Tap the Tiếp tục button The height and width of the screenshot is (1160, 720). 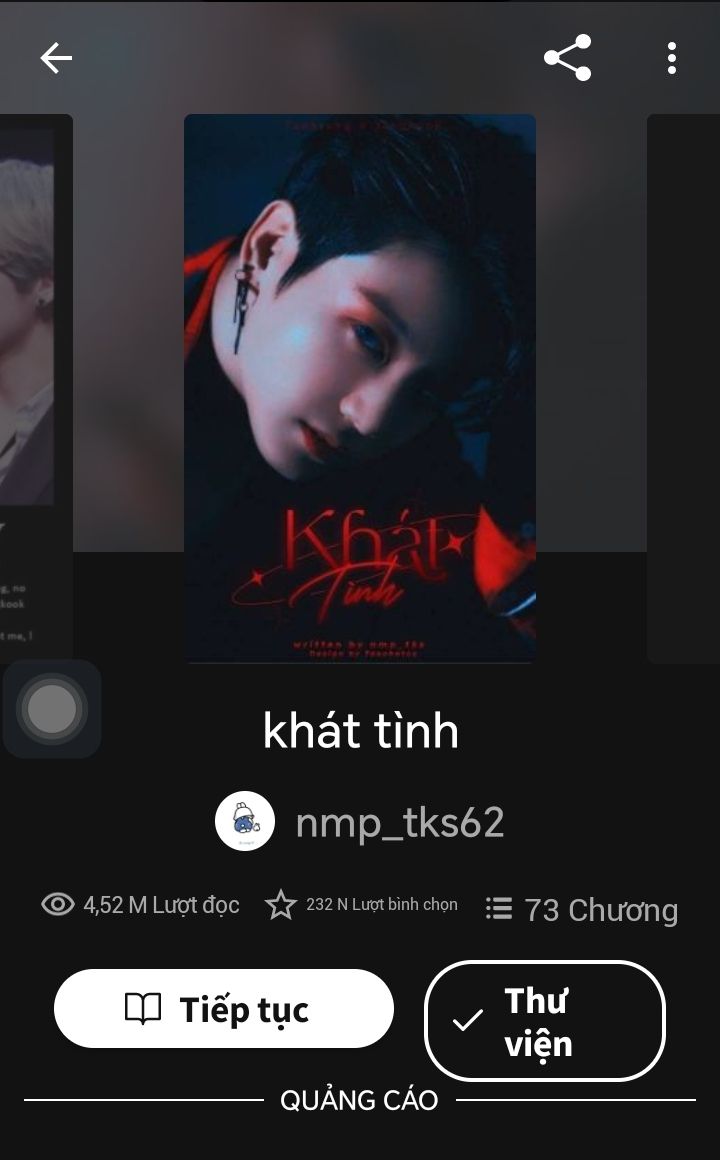[223, 1008]
